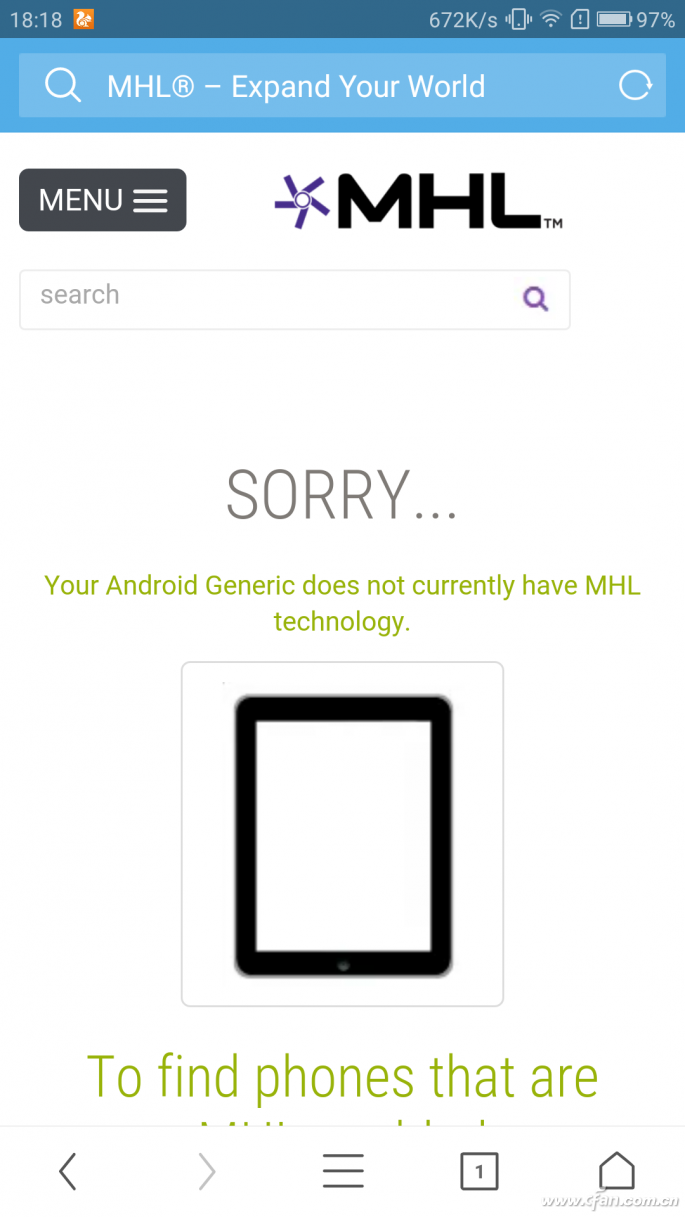Image resolution: width=685 pixels, height=1217 pixels.
Task: Tap the purple search magnifier icon
Action: point(536,298)
